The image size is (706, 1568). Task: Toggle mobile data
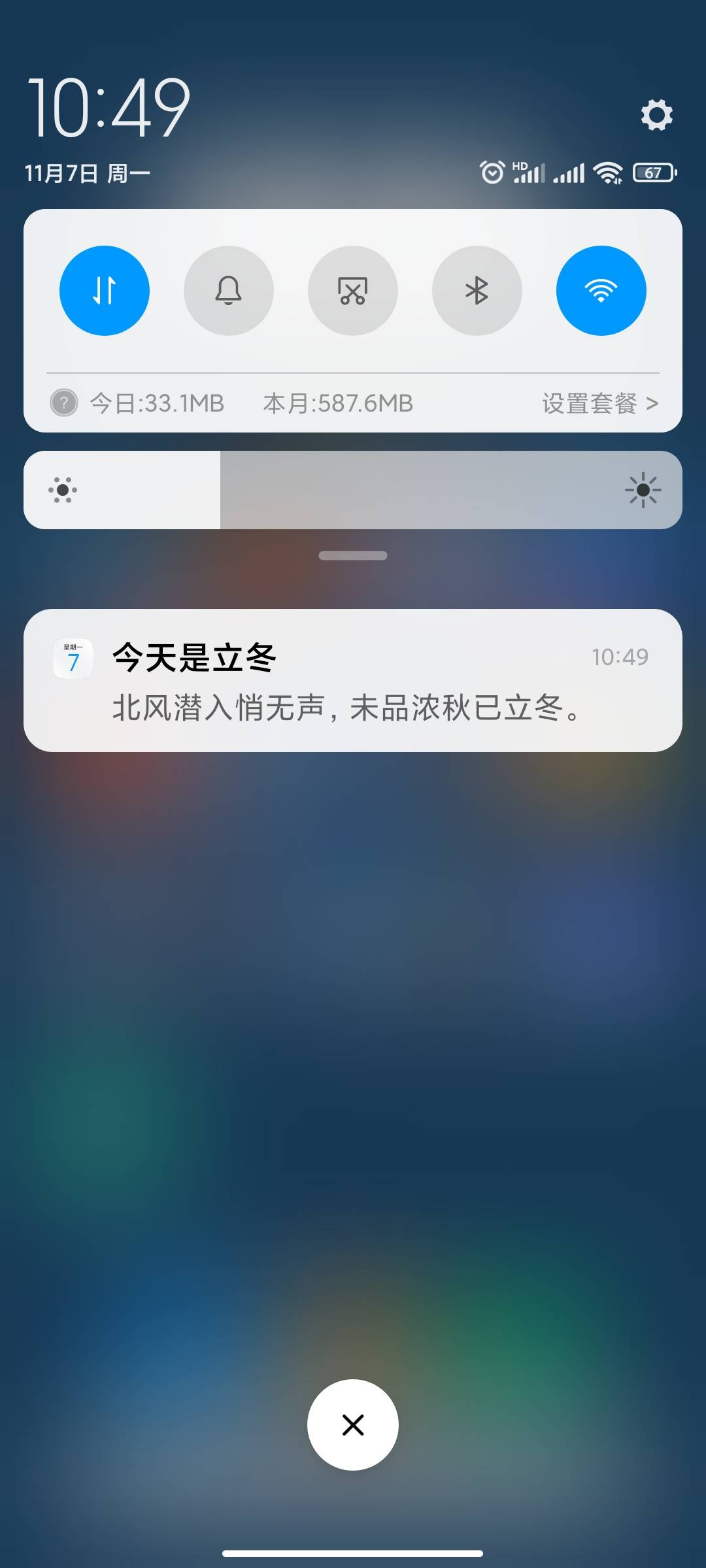coord(105,290)
